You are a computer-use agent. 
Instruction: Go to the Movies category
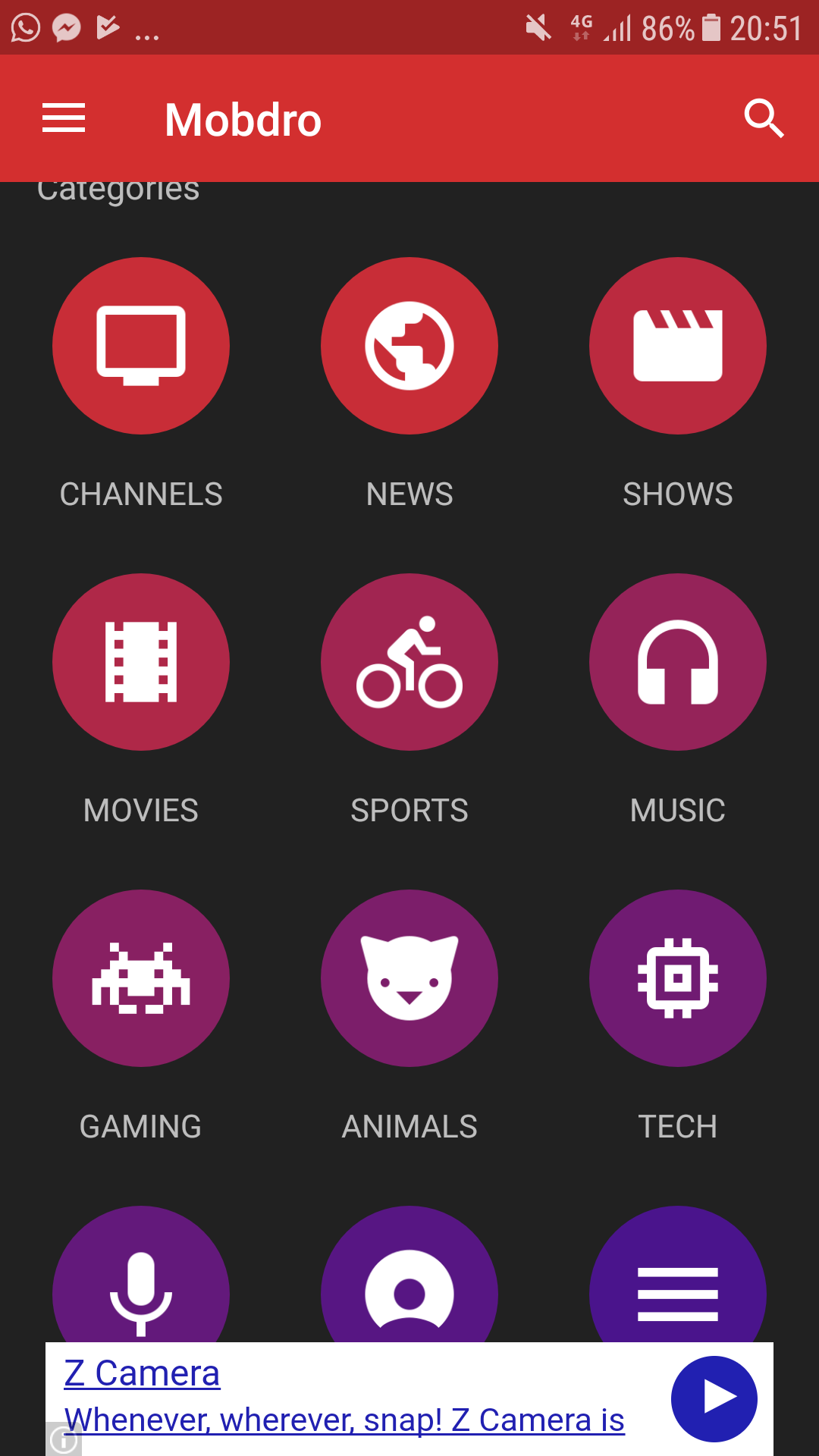pyautogui.click(x=141, y=662)
